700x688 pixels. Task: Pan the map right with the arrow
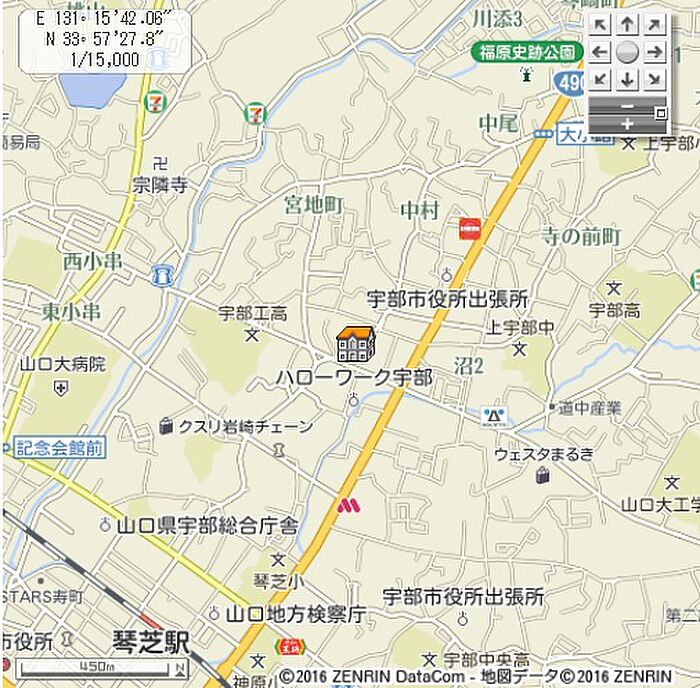tap(654, 52)
